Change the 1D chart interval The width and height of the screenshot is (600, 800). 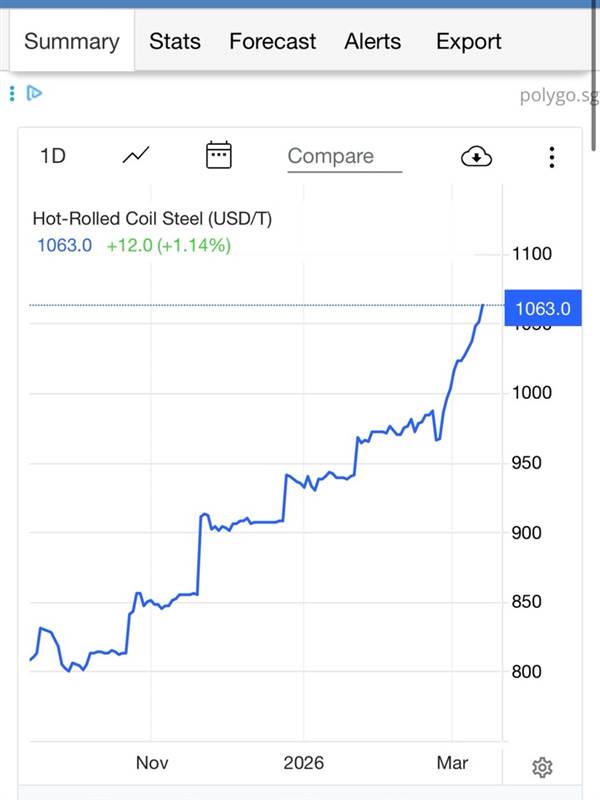(52, 156)
